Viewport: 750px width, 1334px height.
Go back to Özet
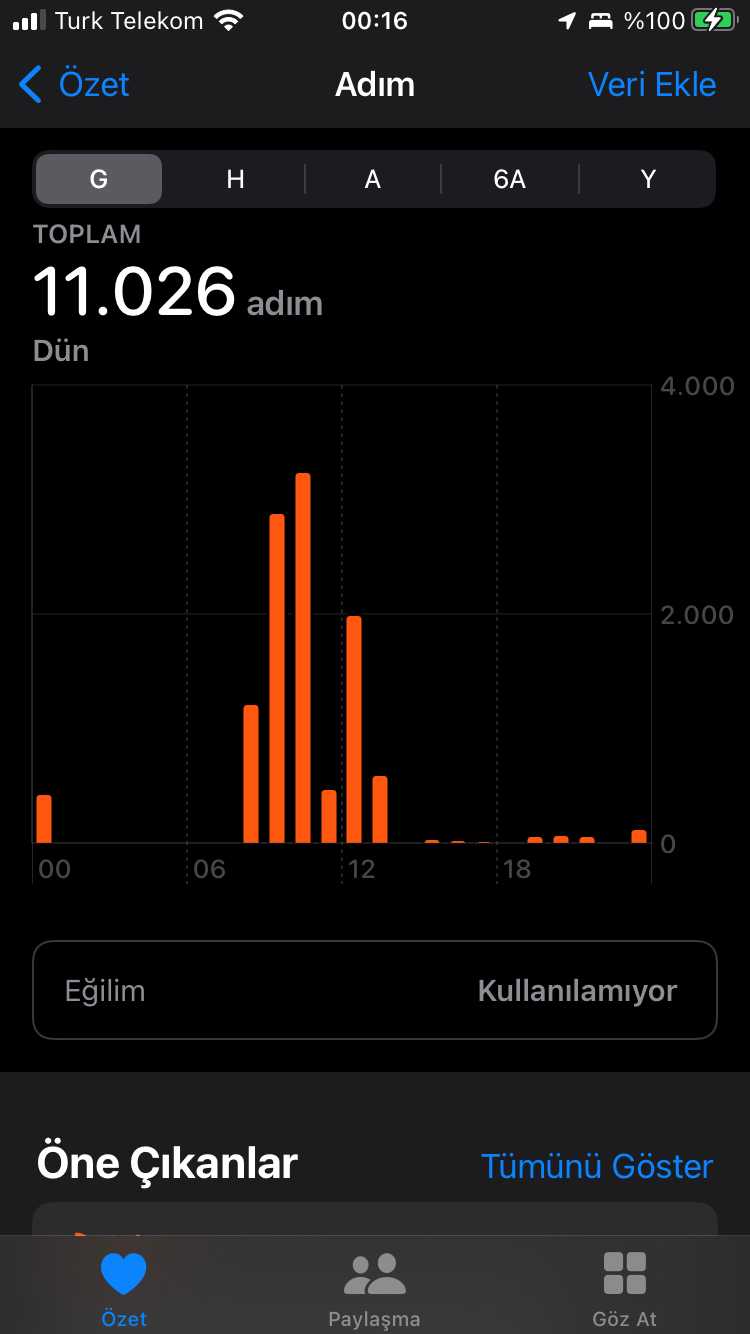click(74, 85)
